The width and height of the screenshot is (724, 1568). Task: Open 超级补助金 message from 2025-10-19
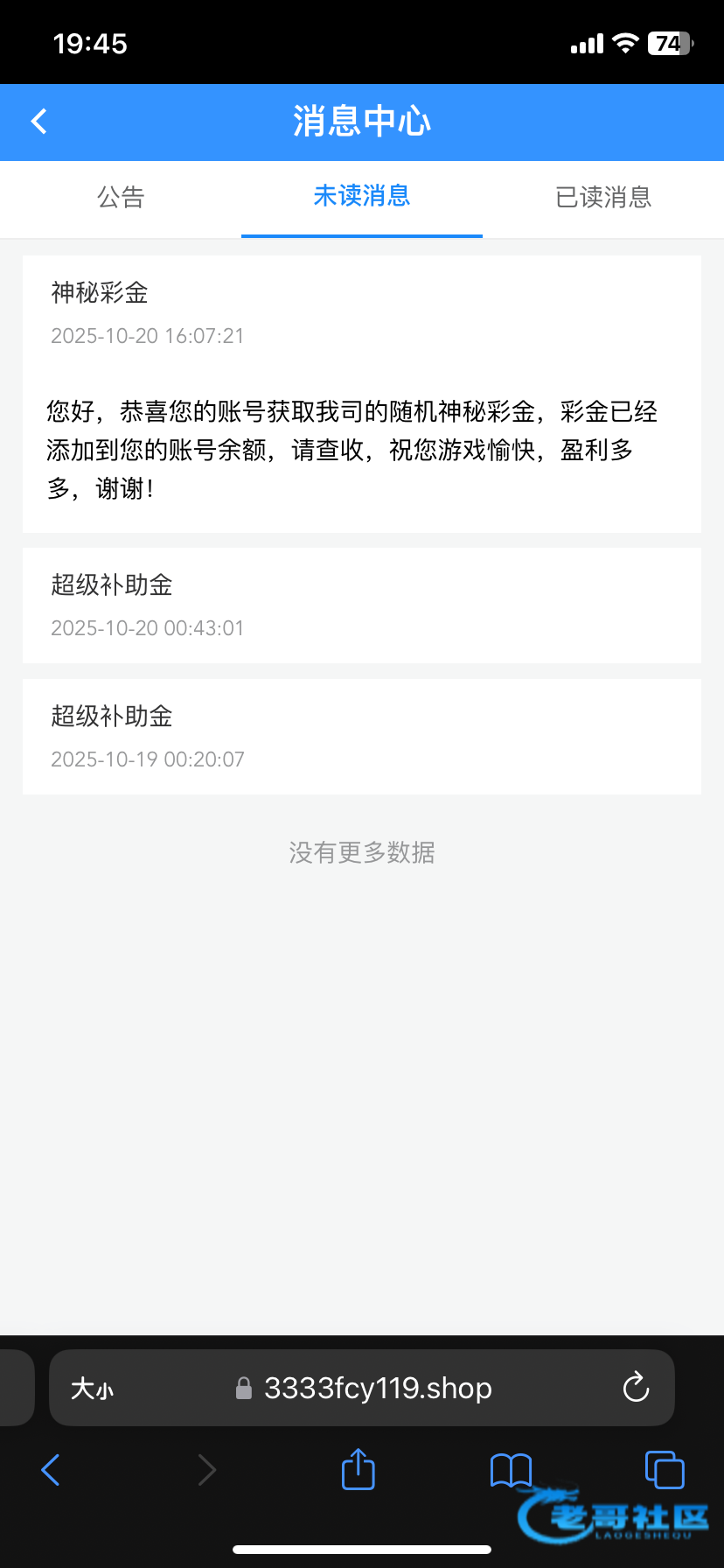coord(361,737)
